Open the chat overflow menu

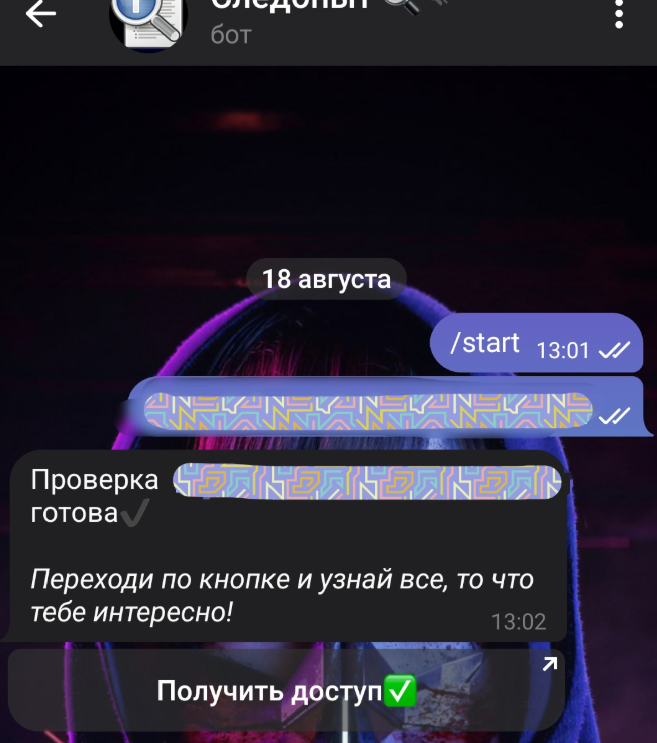click(620, 14)
